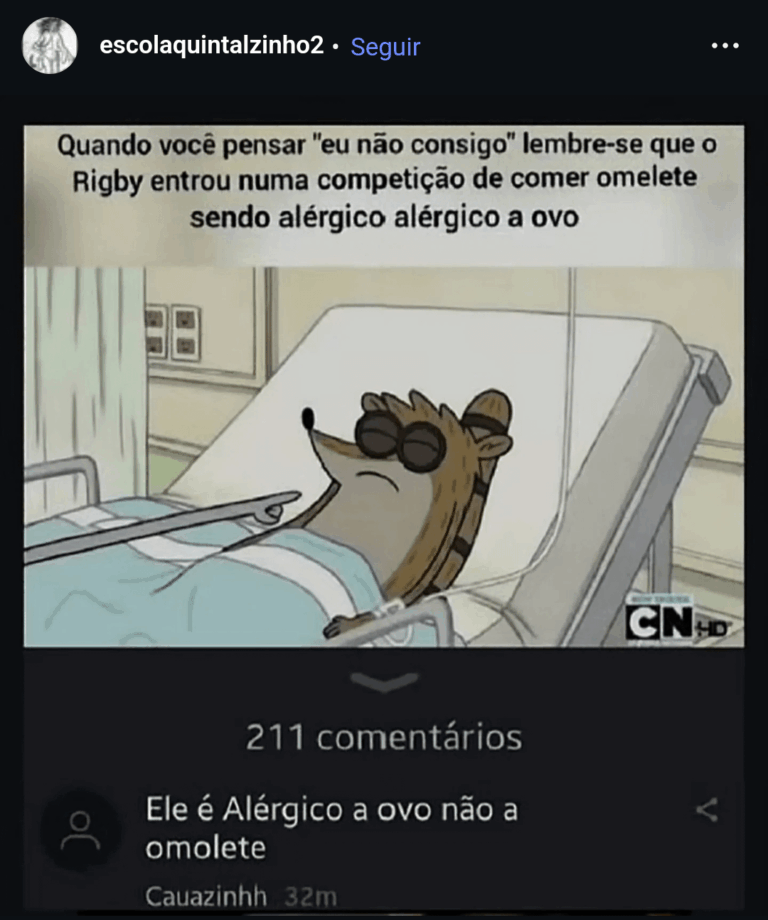The height and width of the screenshot is (920, 768).
Task: Open the post overflow menu
Action: coord(725,46)
